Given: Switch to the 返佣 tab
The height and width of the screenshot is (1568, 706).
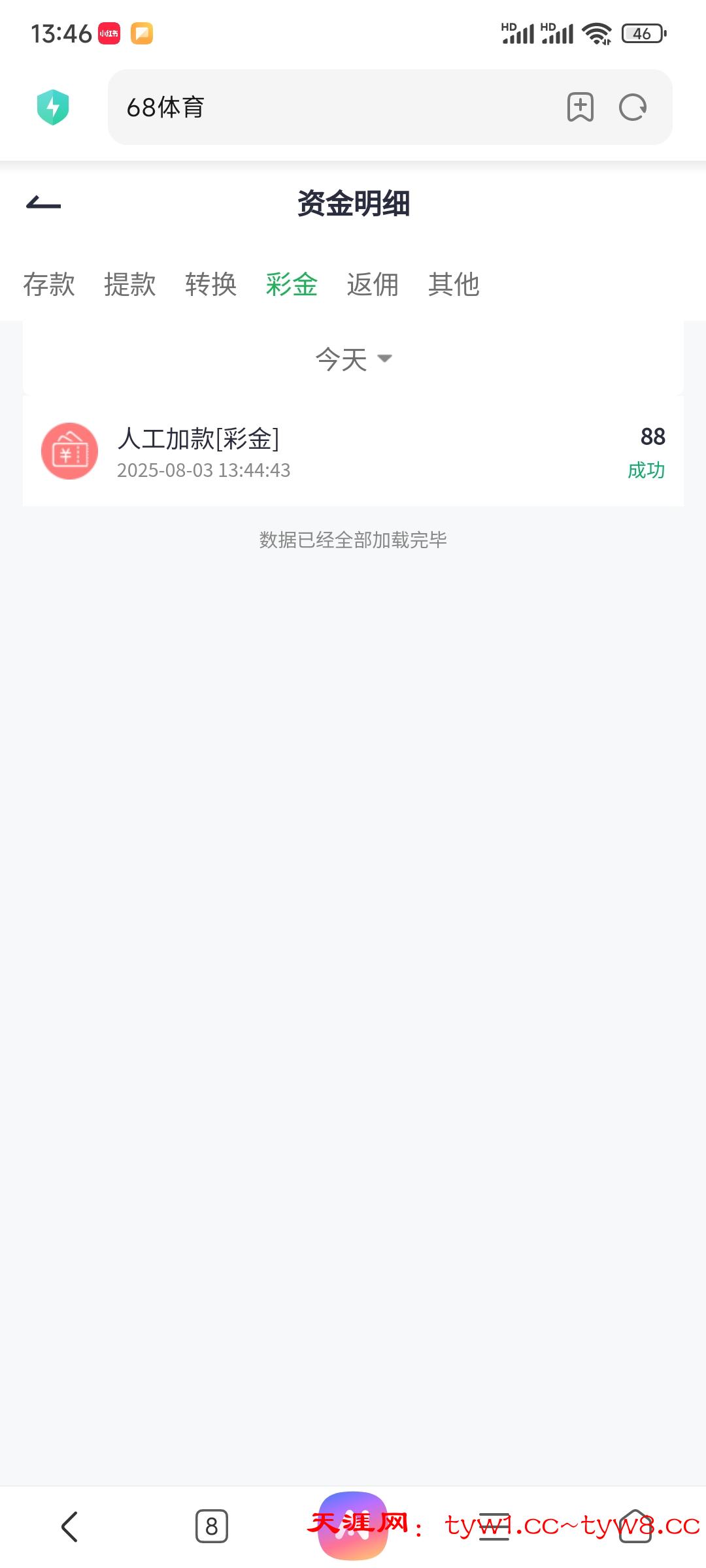Looking at the screenshot, I should click(x=373, y=285).
